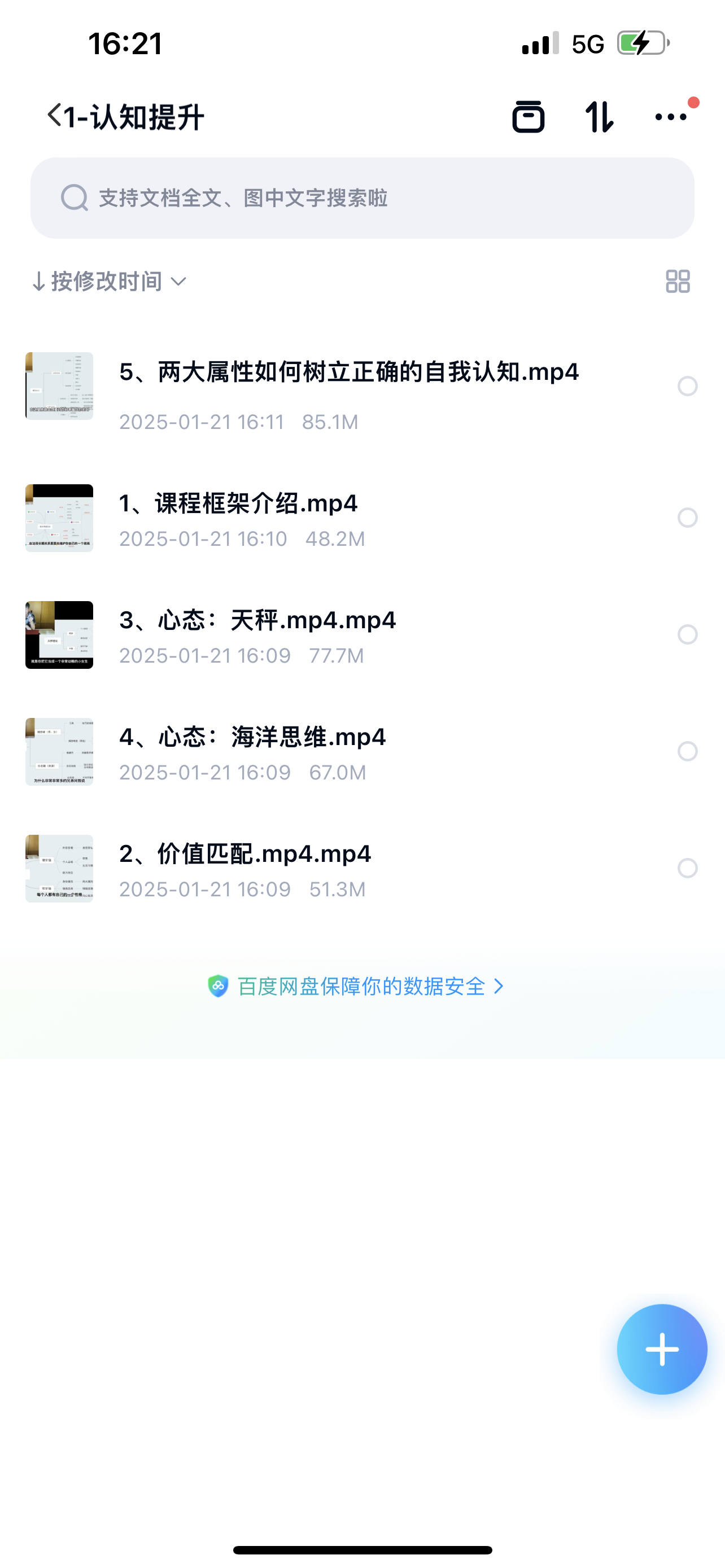Open 2、价值匹配.mp4.mp4
This screenshot has width=725, height=1568.
(244, 855)
